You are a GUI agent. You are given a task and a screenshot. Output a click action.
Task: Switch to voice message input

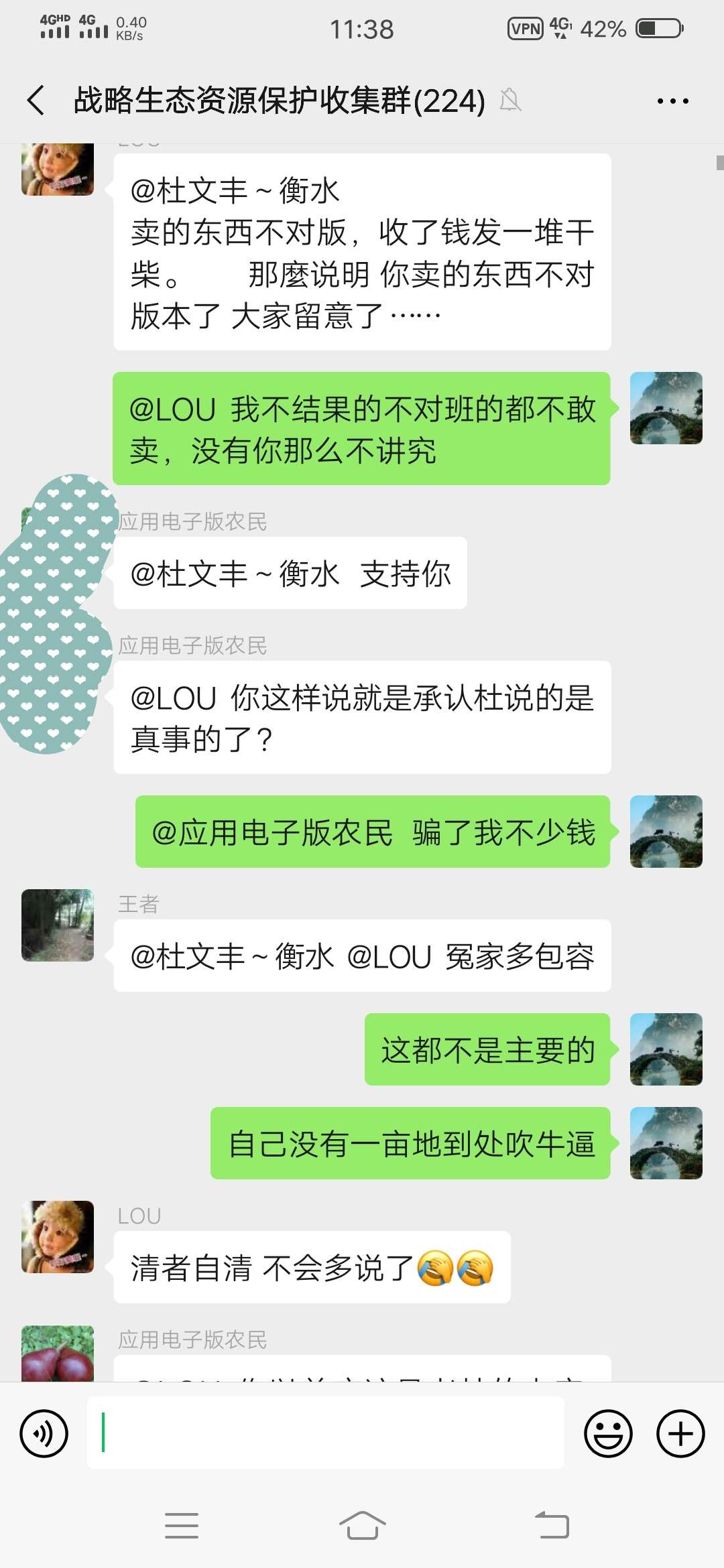[x=44, y=1434]
